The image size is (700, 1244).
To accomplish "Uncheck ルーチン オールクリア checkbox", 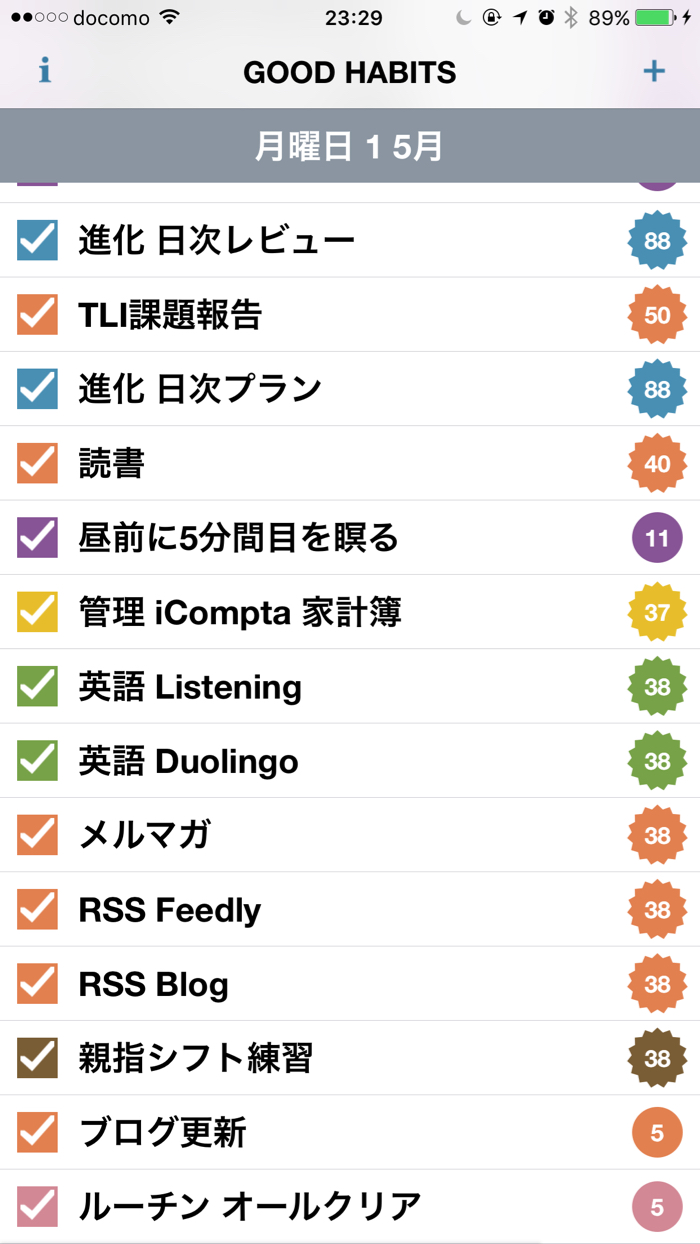I will [x=38, y=1207].
